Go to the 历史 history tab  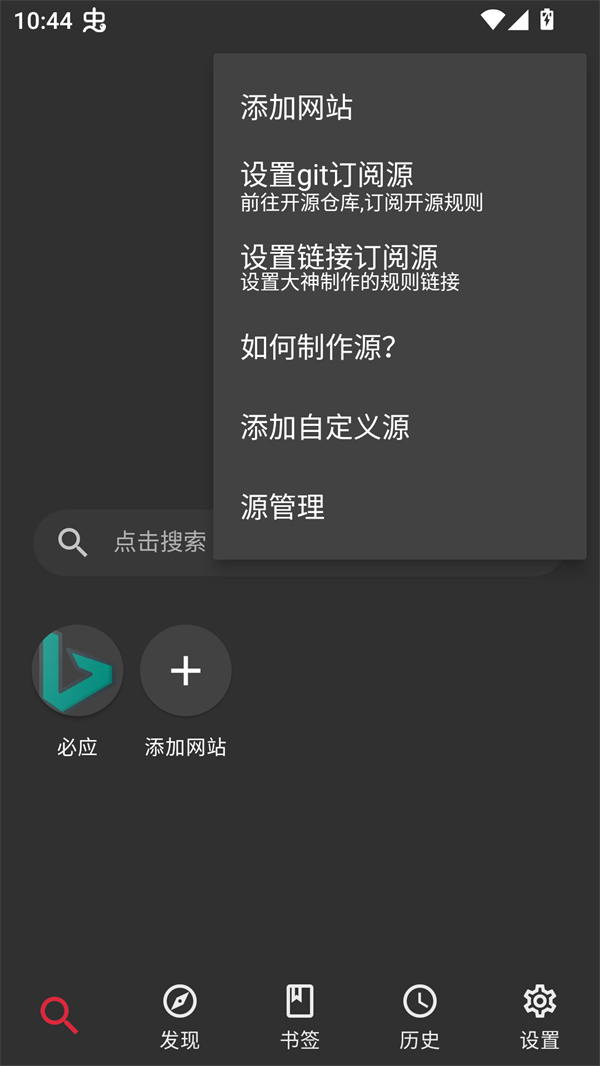click(420, 1015)
